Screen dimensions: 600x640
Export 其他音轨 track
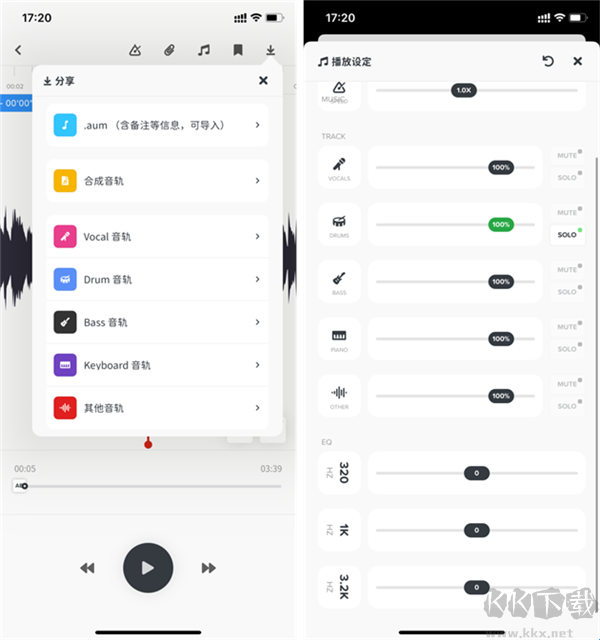click(157, 408)
